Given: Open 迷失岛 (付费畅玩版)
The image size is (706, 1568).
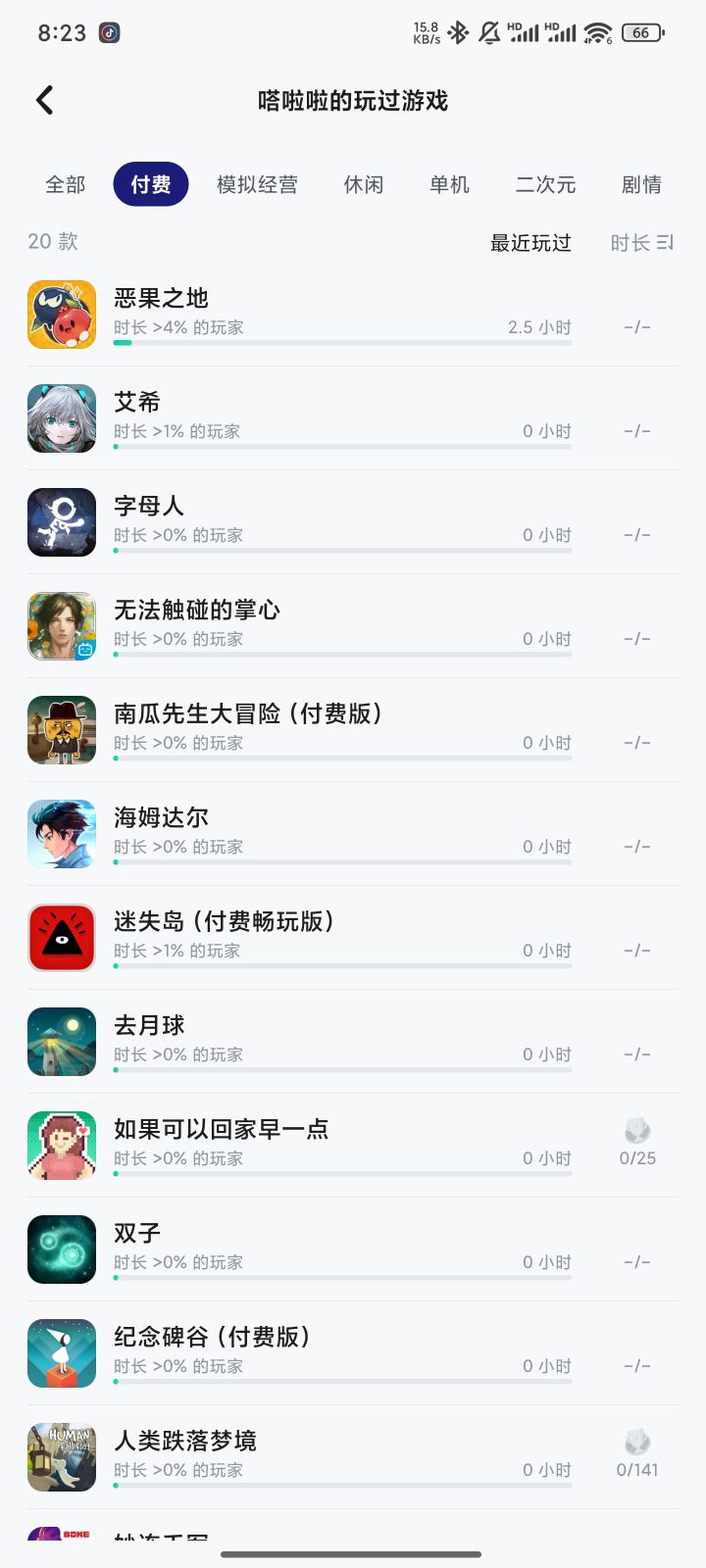Looking at the screenshot, I should pyautogui.click(x=224, y=921).
